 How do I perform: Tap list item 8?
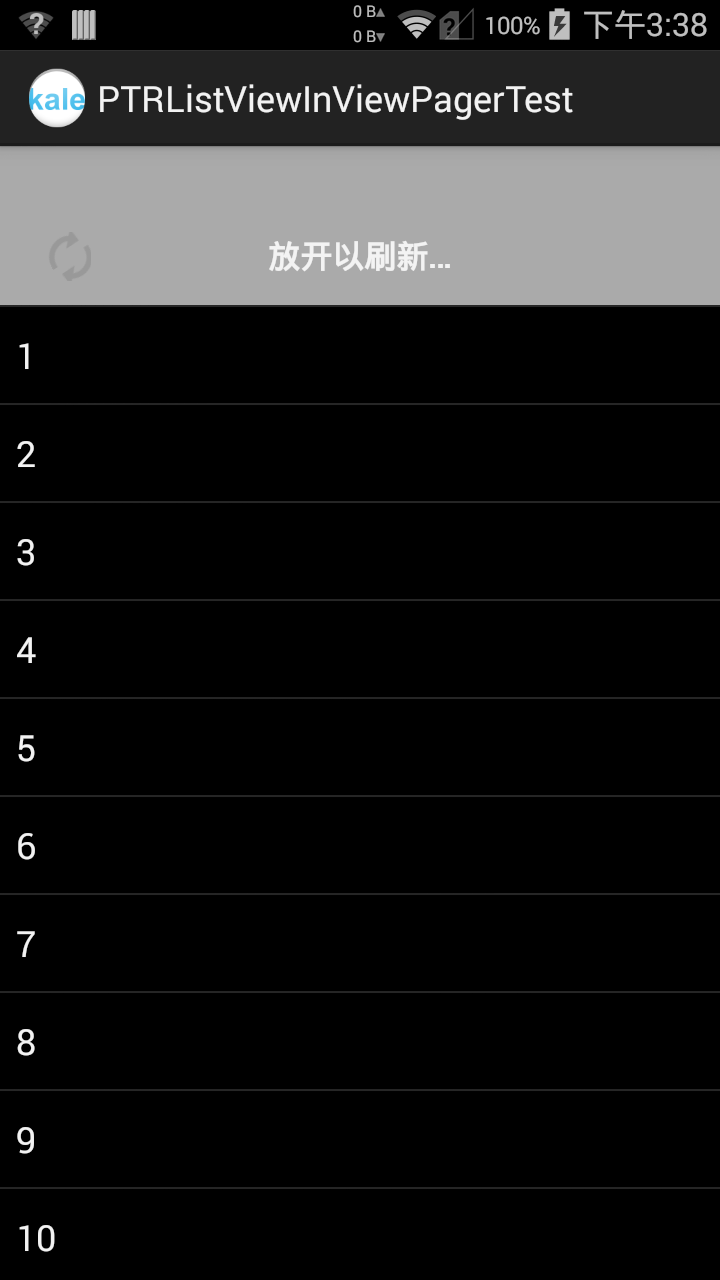click(360, 1042)
